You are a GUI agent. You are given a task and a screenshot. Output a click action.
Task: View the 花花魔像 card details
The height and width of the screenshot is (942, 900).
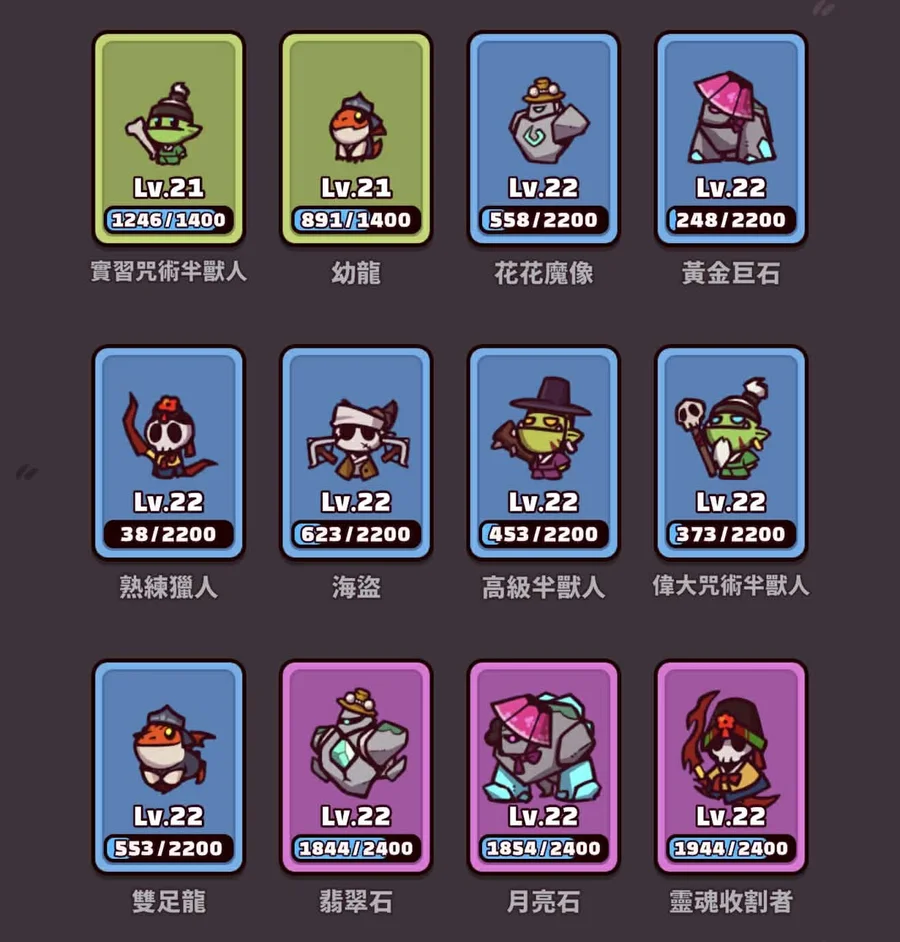(543, 138)
